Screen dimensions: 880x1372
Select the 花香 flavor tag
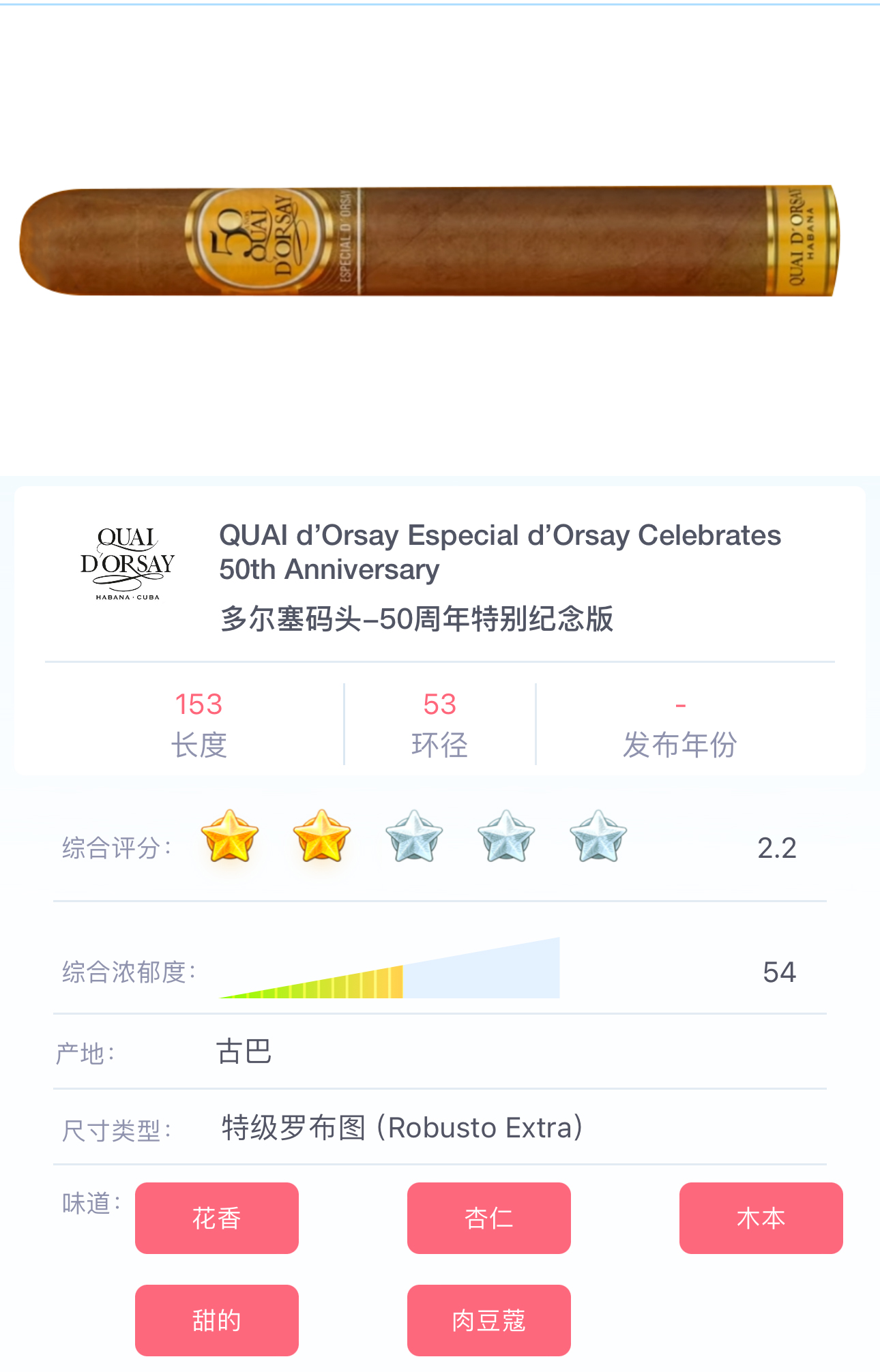216,1218
